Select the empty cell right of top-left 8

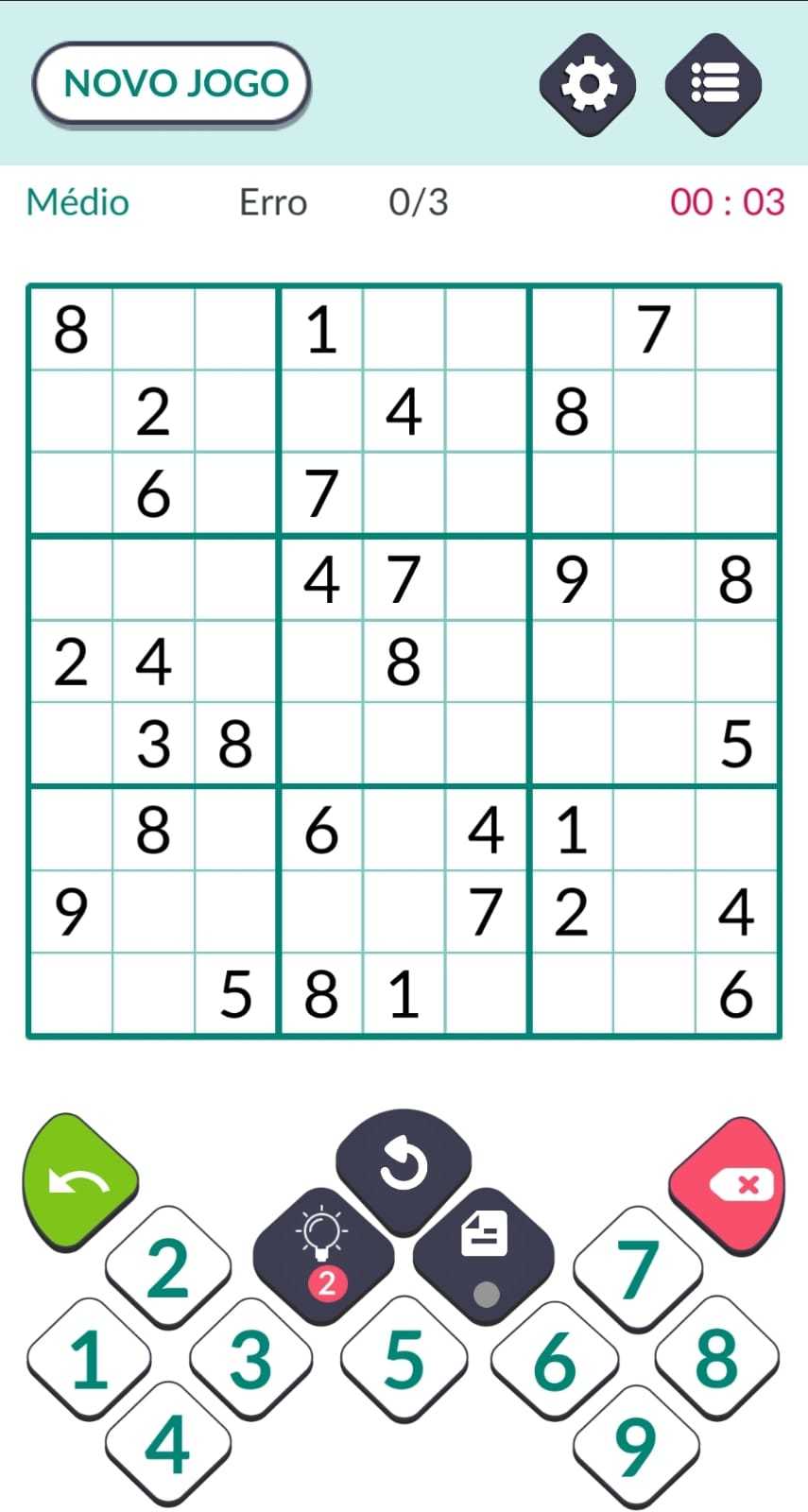(153, 330)
